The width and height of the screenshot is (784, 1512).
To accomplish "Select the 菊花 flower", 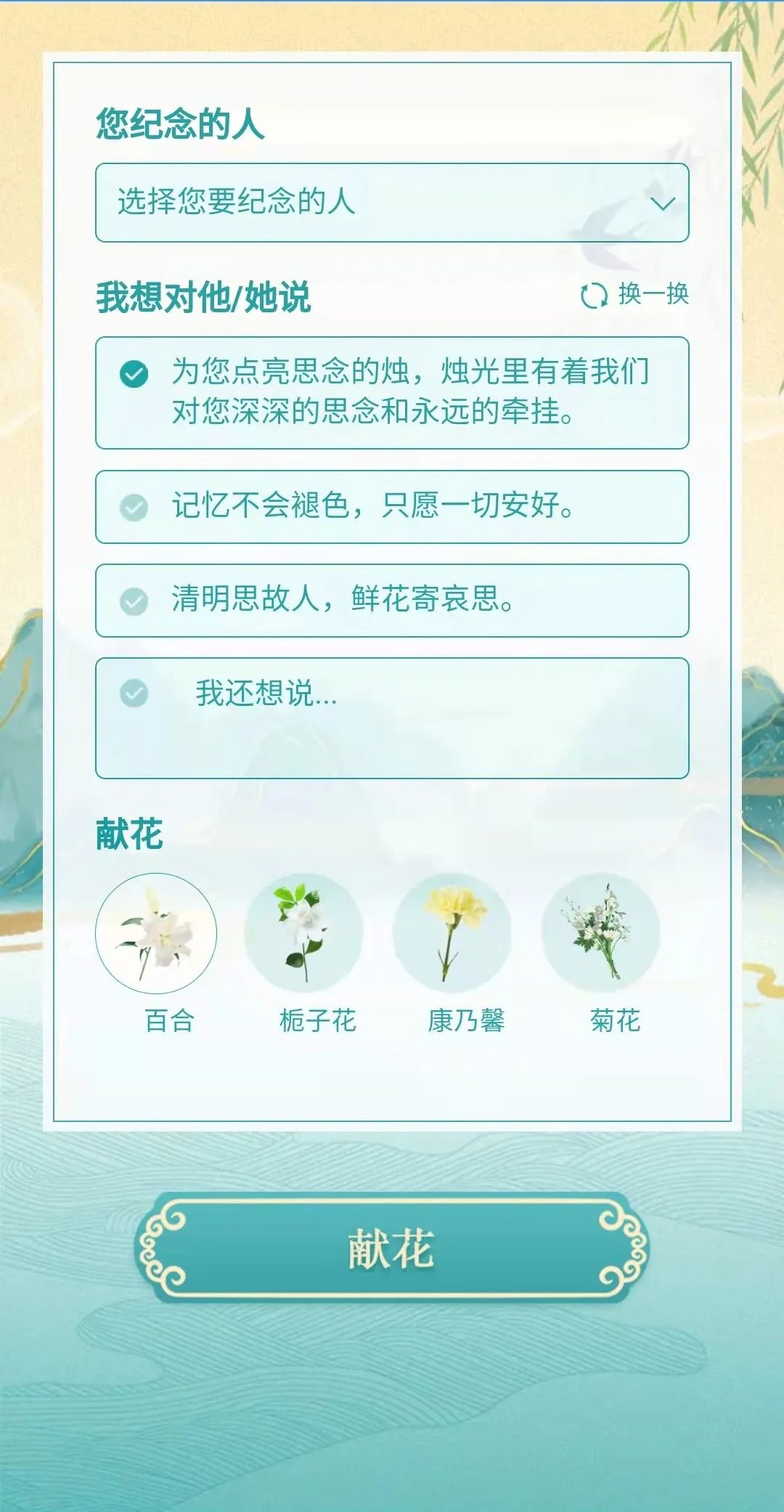I will click(601, 934).
